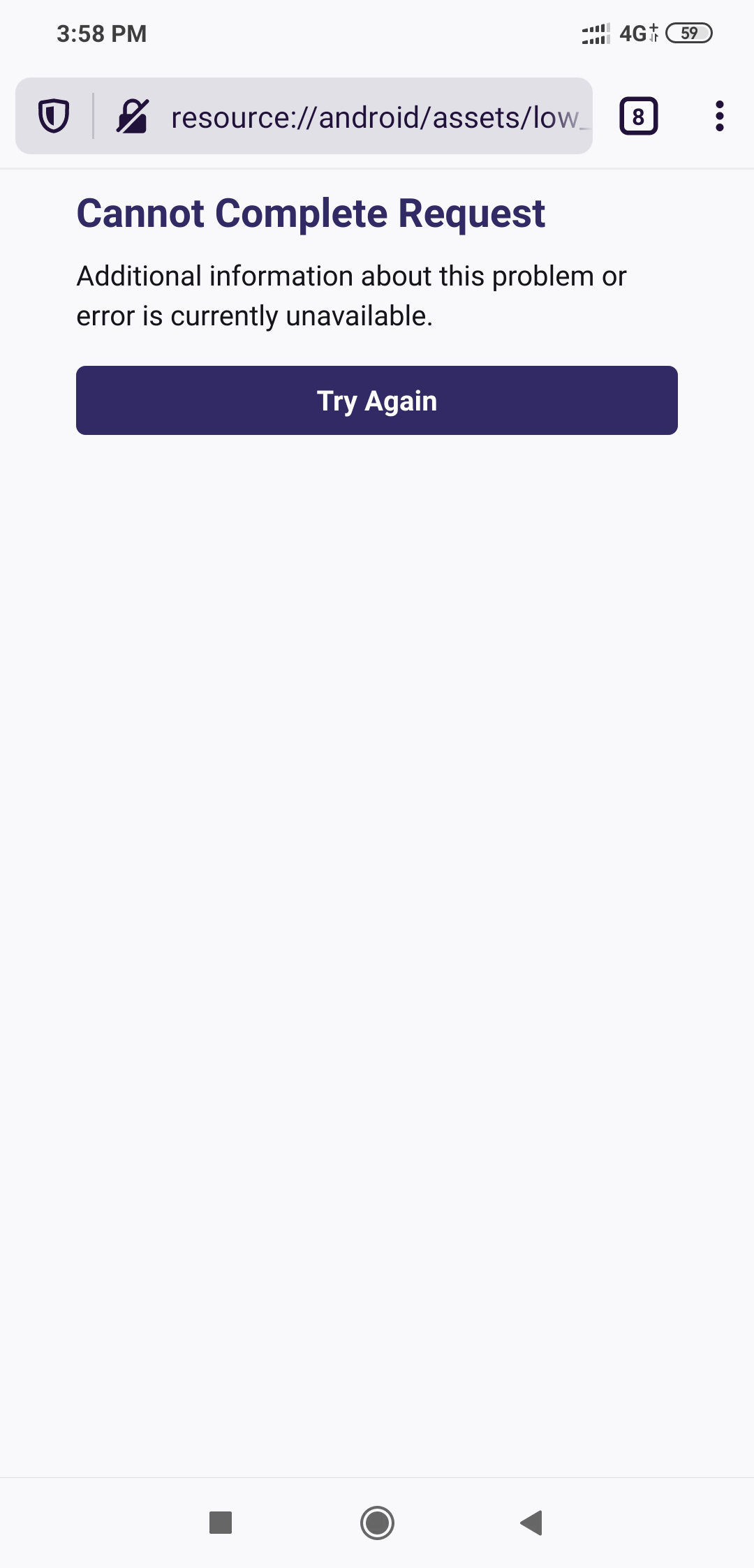
Task: Open the browser overflow menu
Action: 719,116
